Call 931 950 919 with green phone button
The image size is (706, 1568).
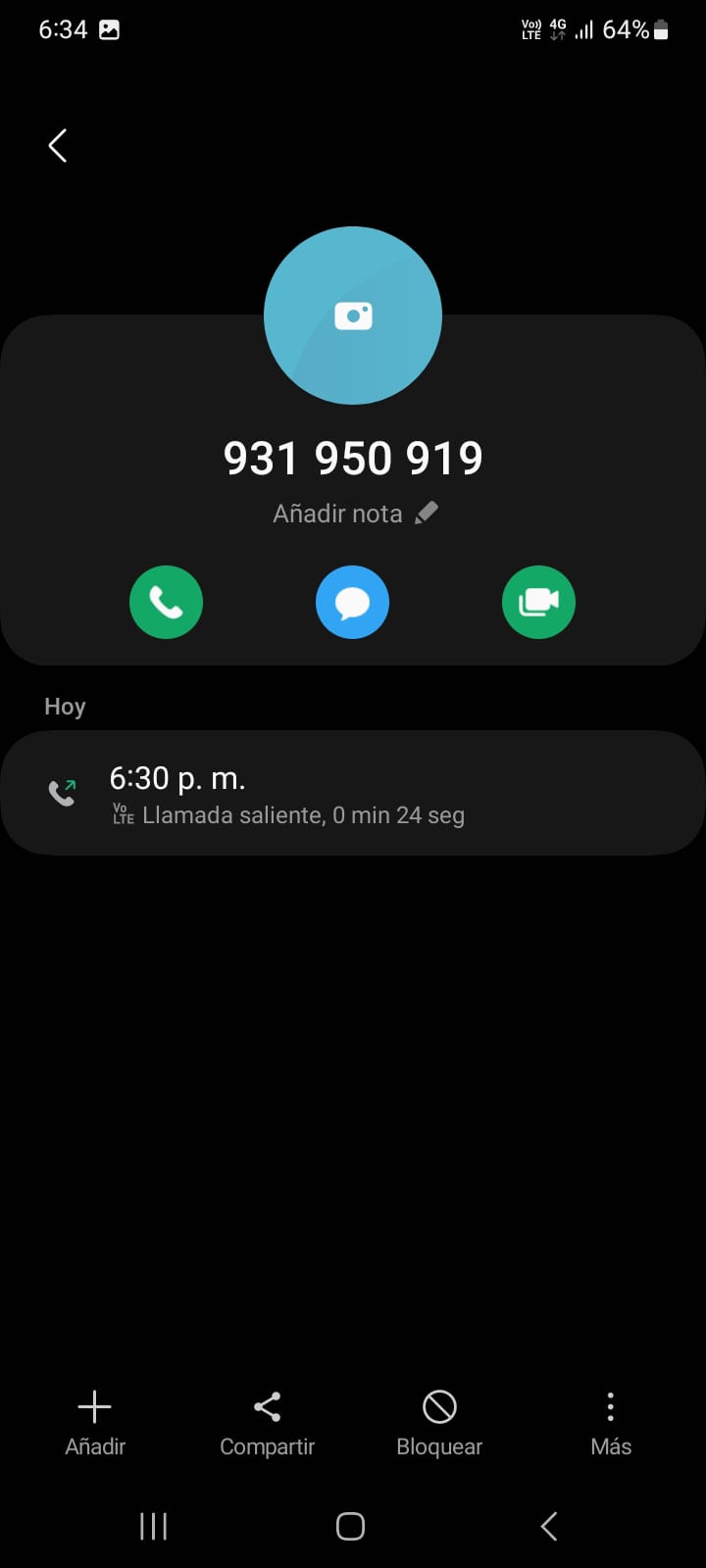(167, 602)
